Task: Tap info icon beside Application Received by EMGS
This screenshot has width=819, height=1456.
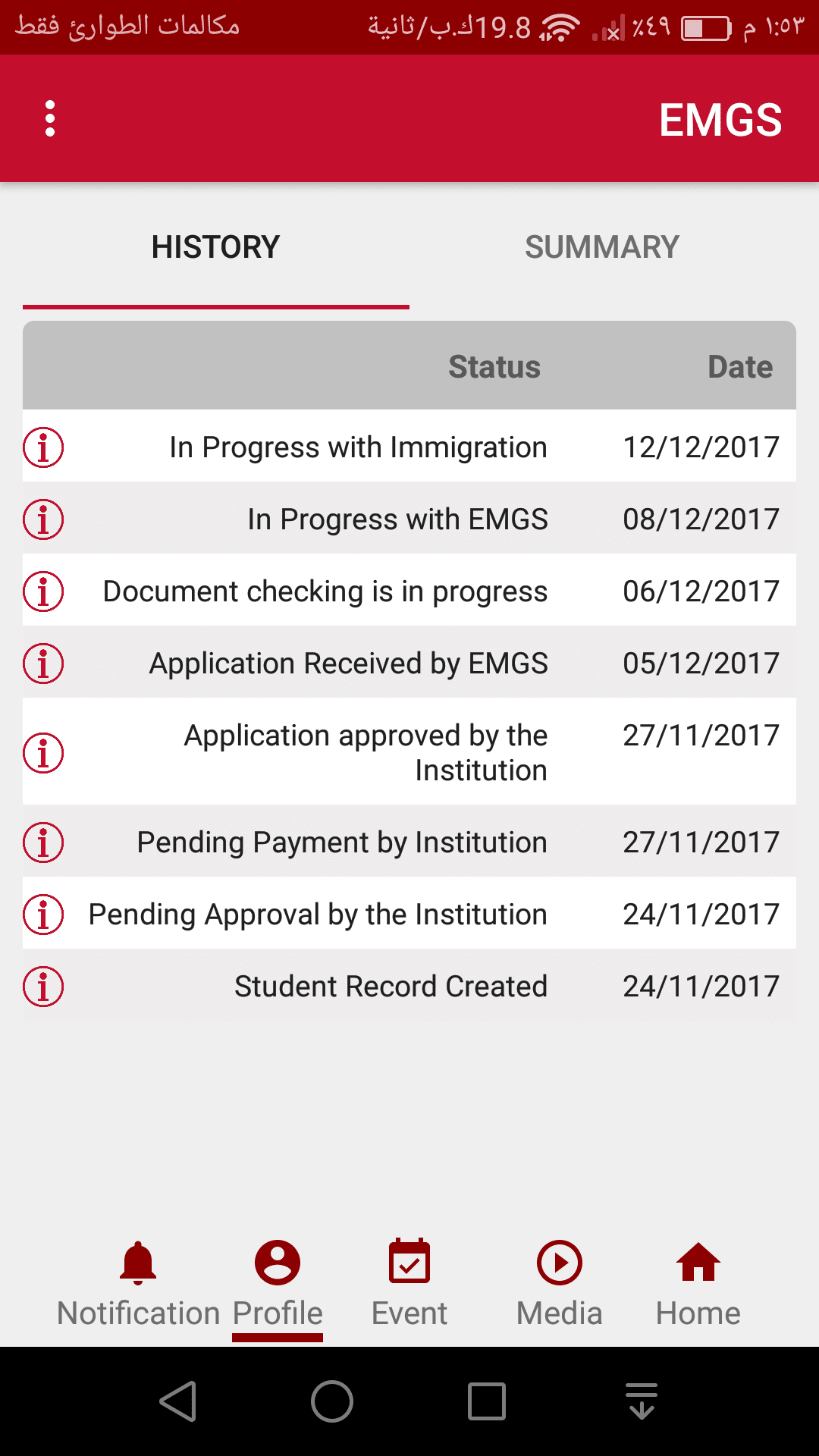Action: pos(43,664)
